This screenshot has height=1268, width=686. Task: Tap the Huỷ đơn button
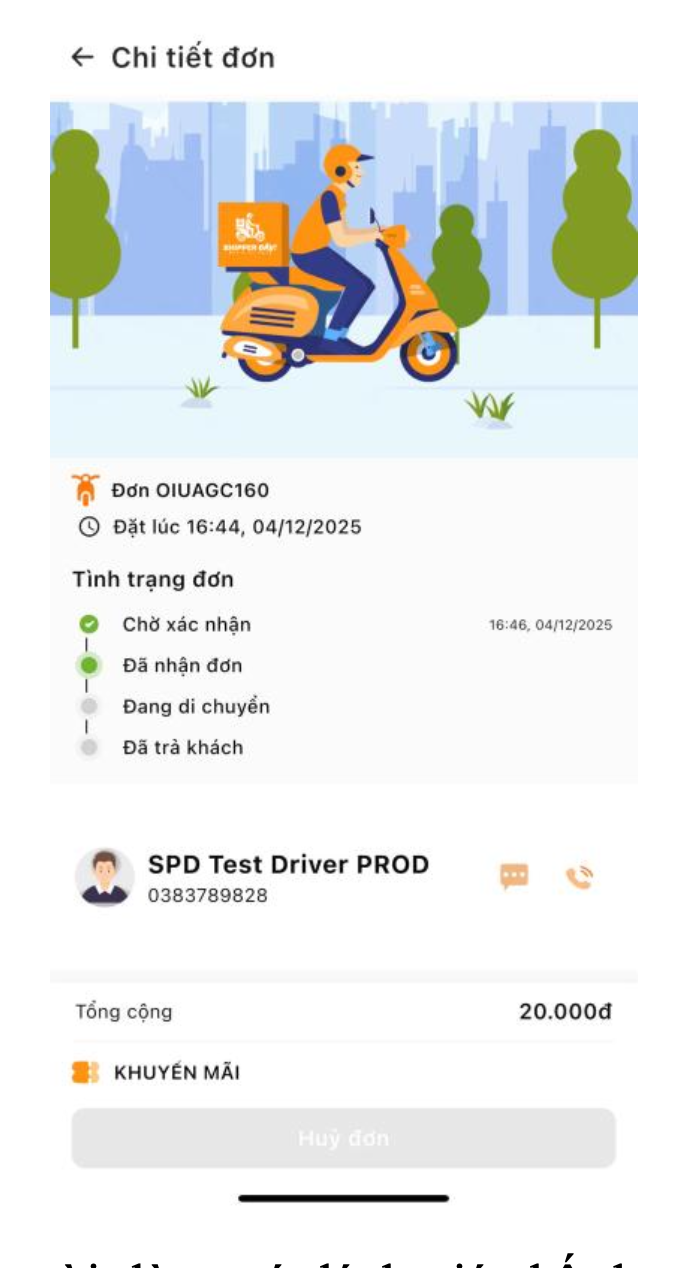(343, 1138)
